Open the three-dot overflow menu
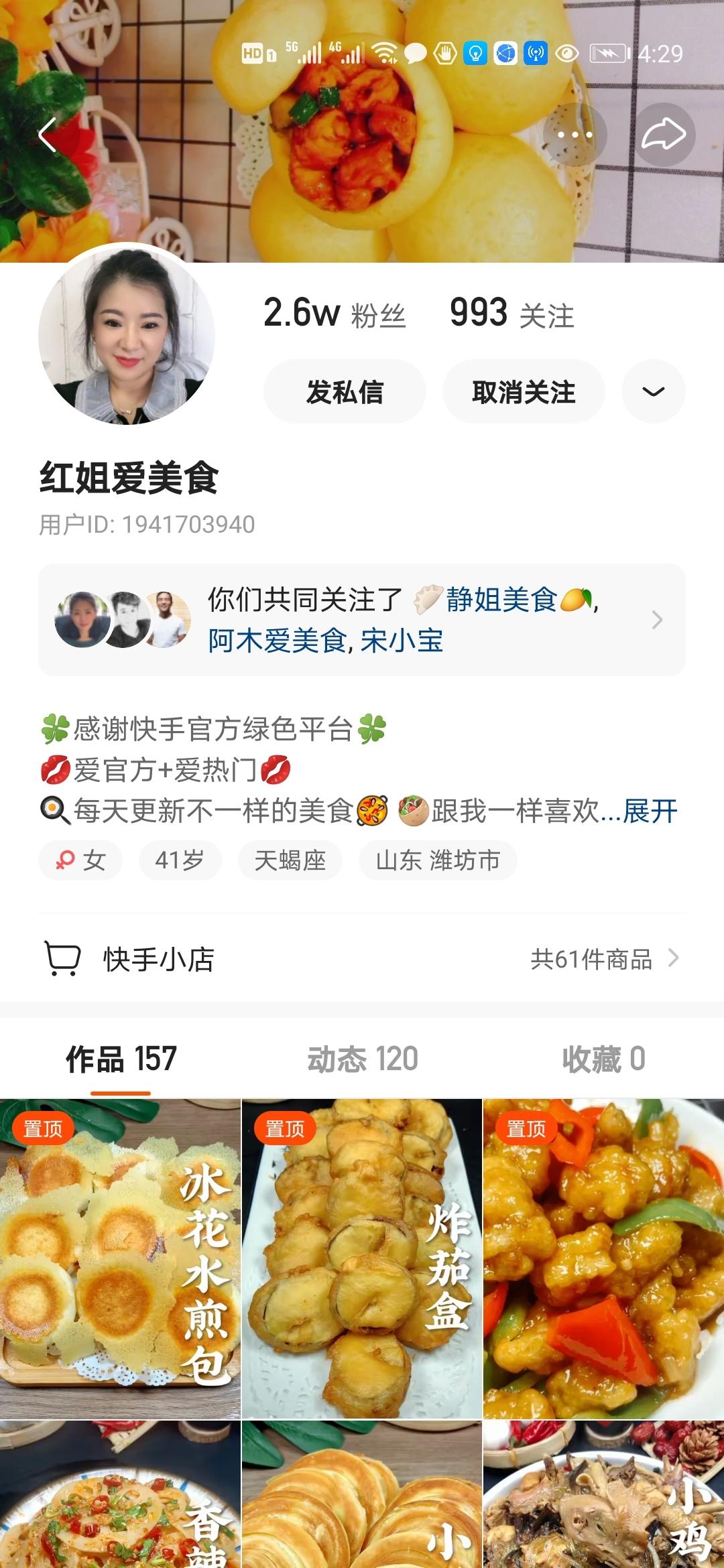Viewport: 724px width, 1568px height. (x=575, y=135)
